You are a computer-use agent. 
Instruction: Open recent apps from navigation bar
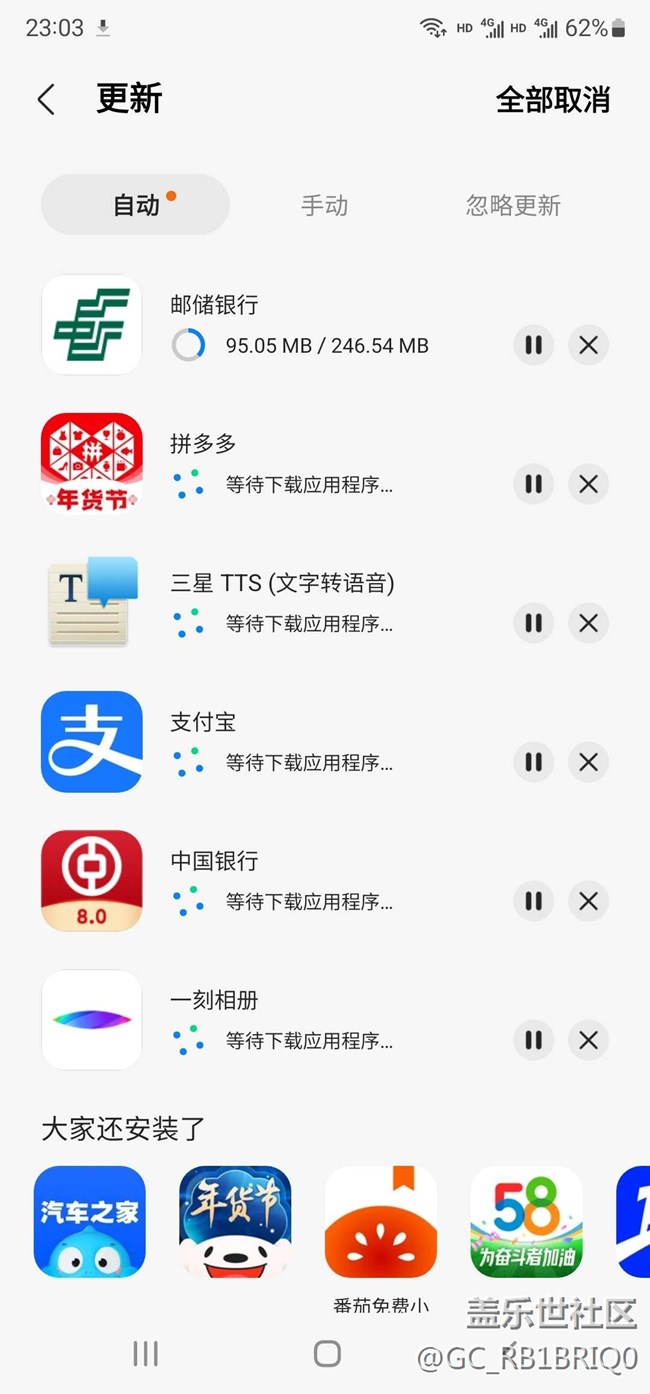(146, 1354)
